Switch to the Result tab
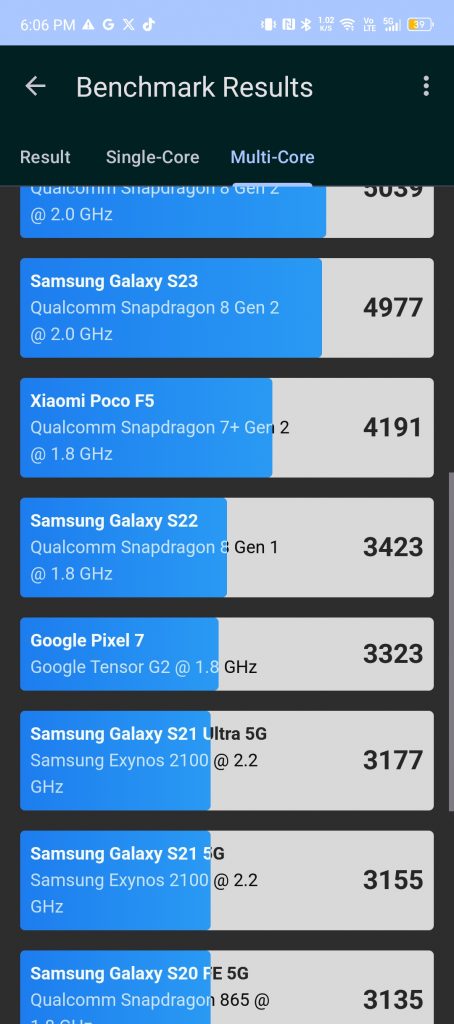The height and width of the screenshot is (1024, 454). pos(45,157)
